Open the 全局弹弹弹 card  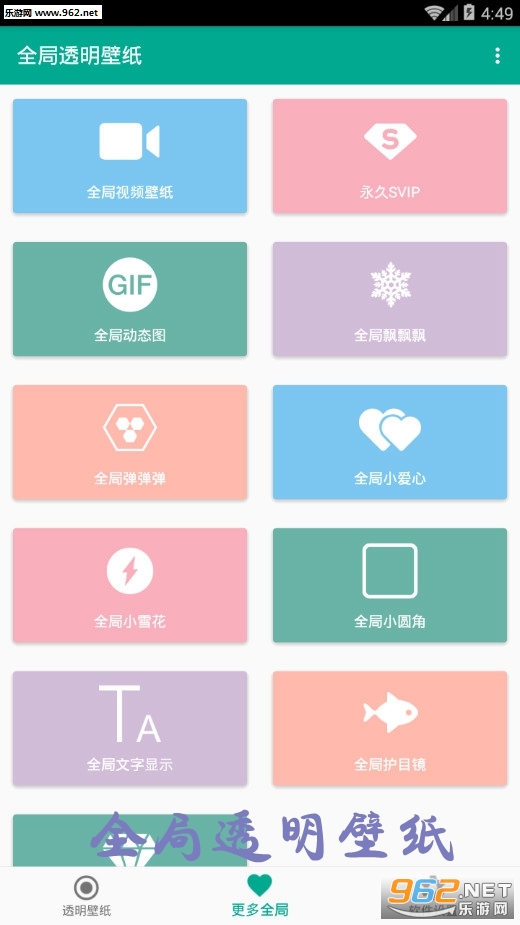[130, 442]
